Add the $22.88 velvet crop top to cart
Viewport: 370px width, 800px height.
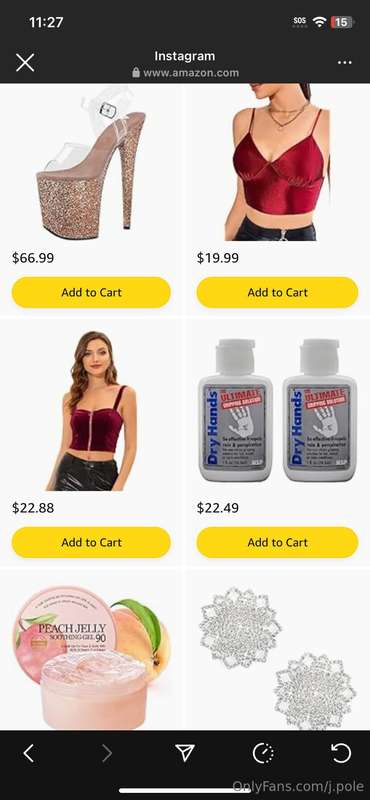click(x=91, y=542)
